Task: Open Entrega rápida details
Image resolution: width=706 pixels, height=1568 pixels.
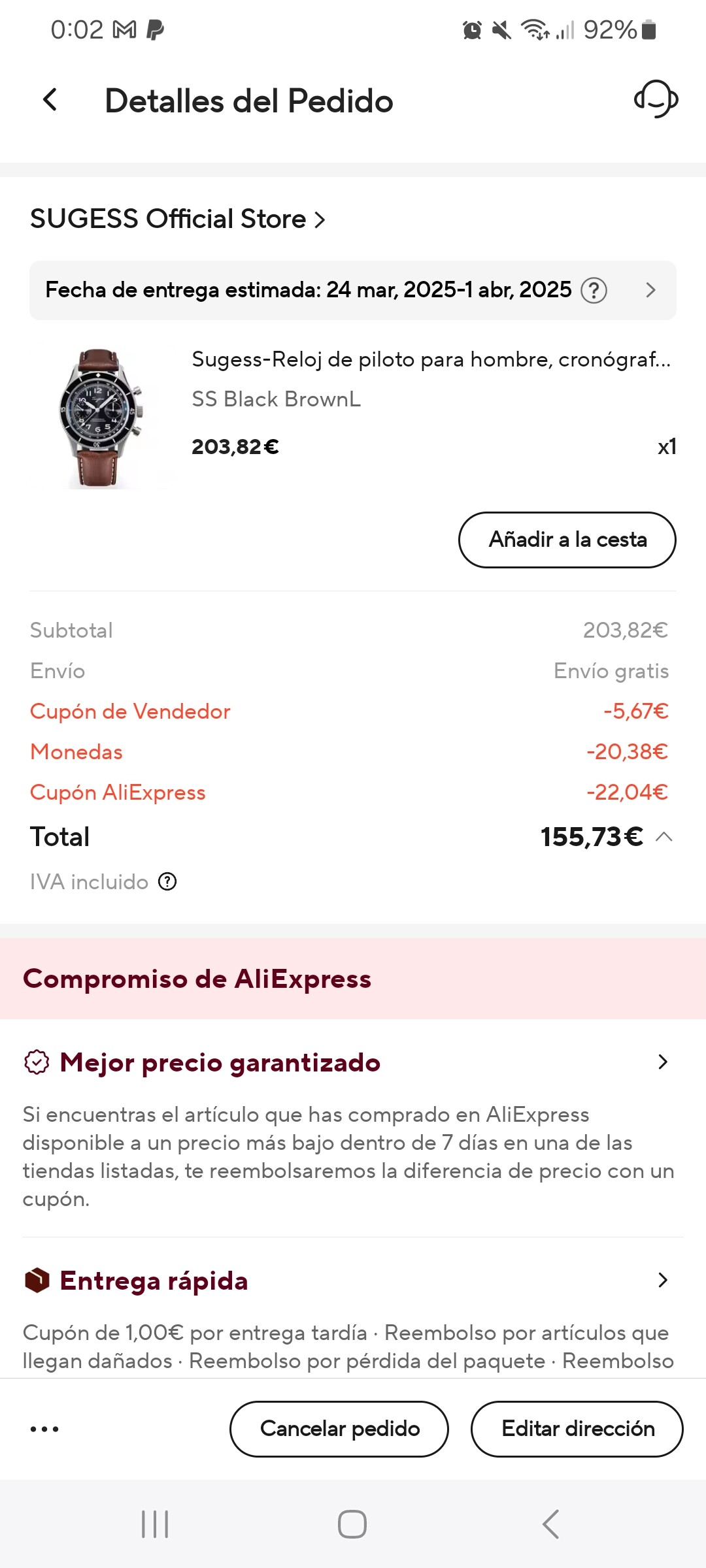Action: (662, 1281)
